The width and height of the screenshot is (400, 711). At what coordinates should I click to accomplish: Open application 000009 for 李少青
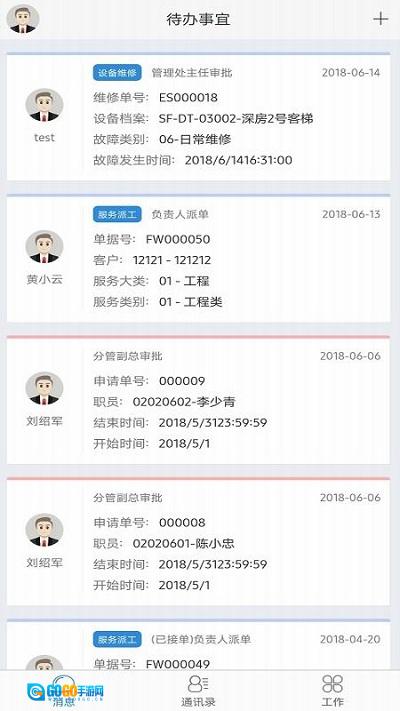pyautogui.click(x=198, y=400)
